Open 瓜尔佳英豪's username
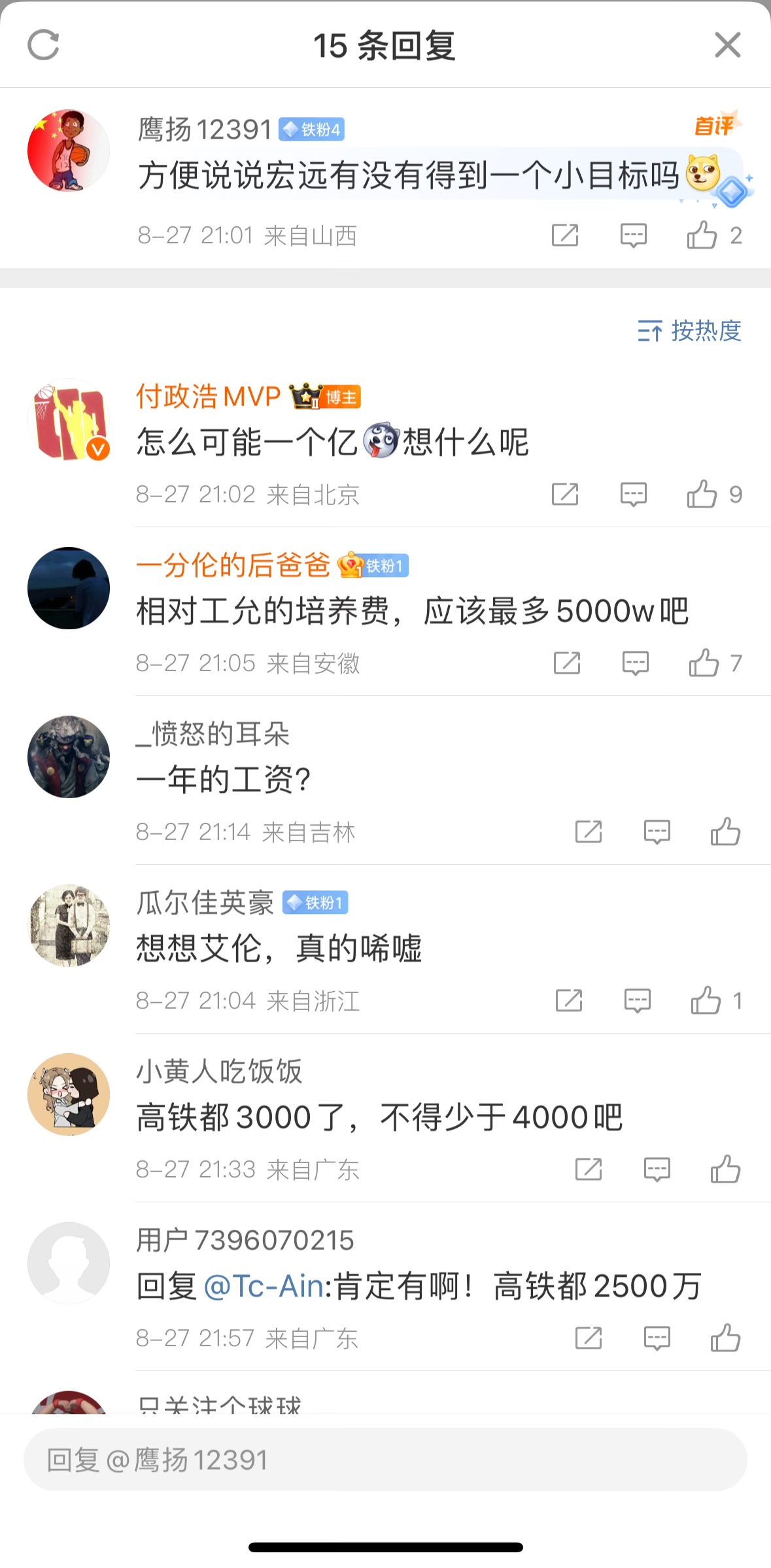 click(x=205, y=903)
